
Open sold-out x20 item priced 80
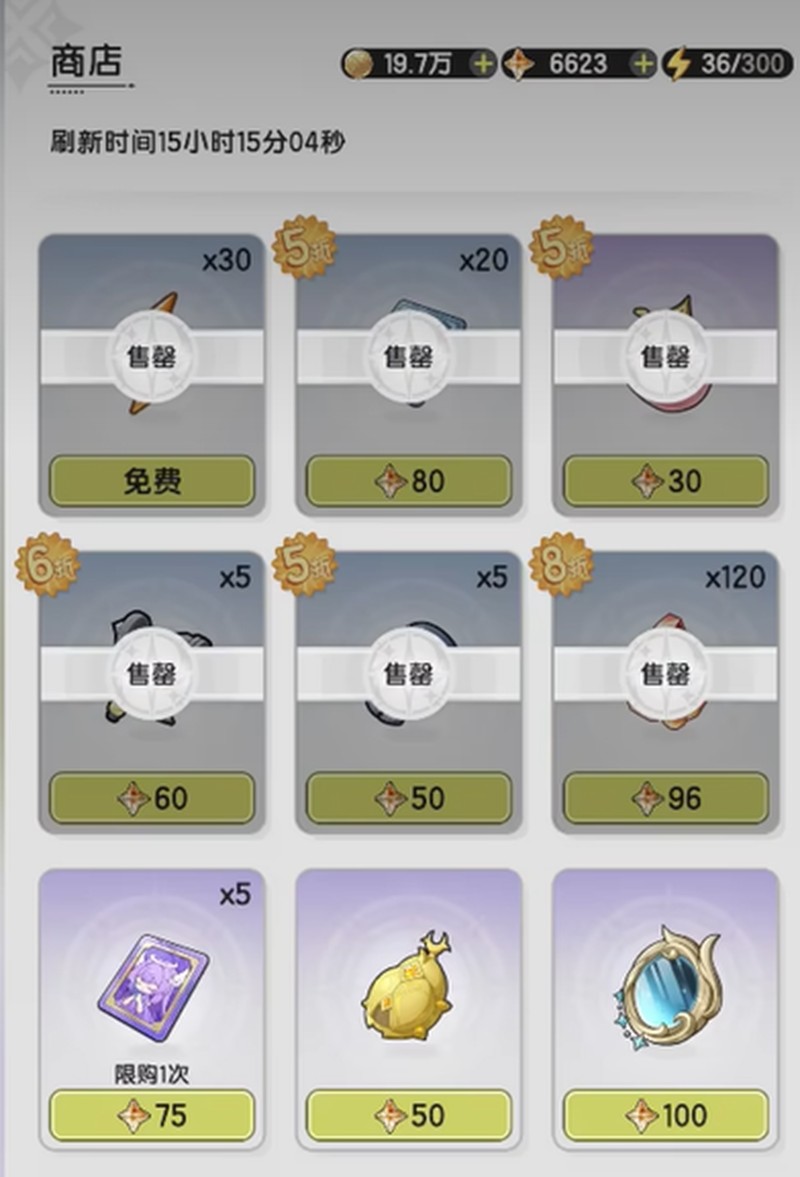pos(408,356)
